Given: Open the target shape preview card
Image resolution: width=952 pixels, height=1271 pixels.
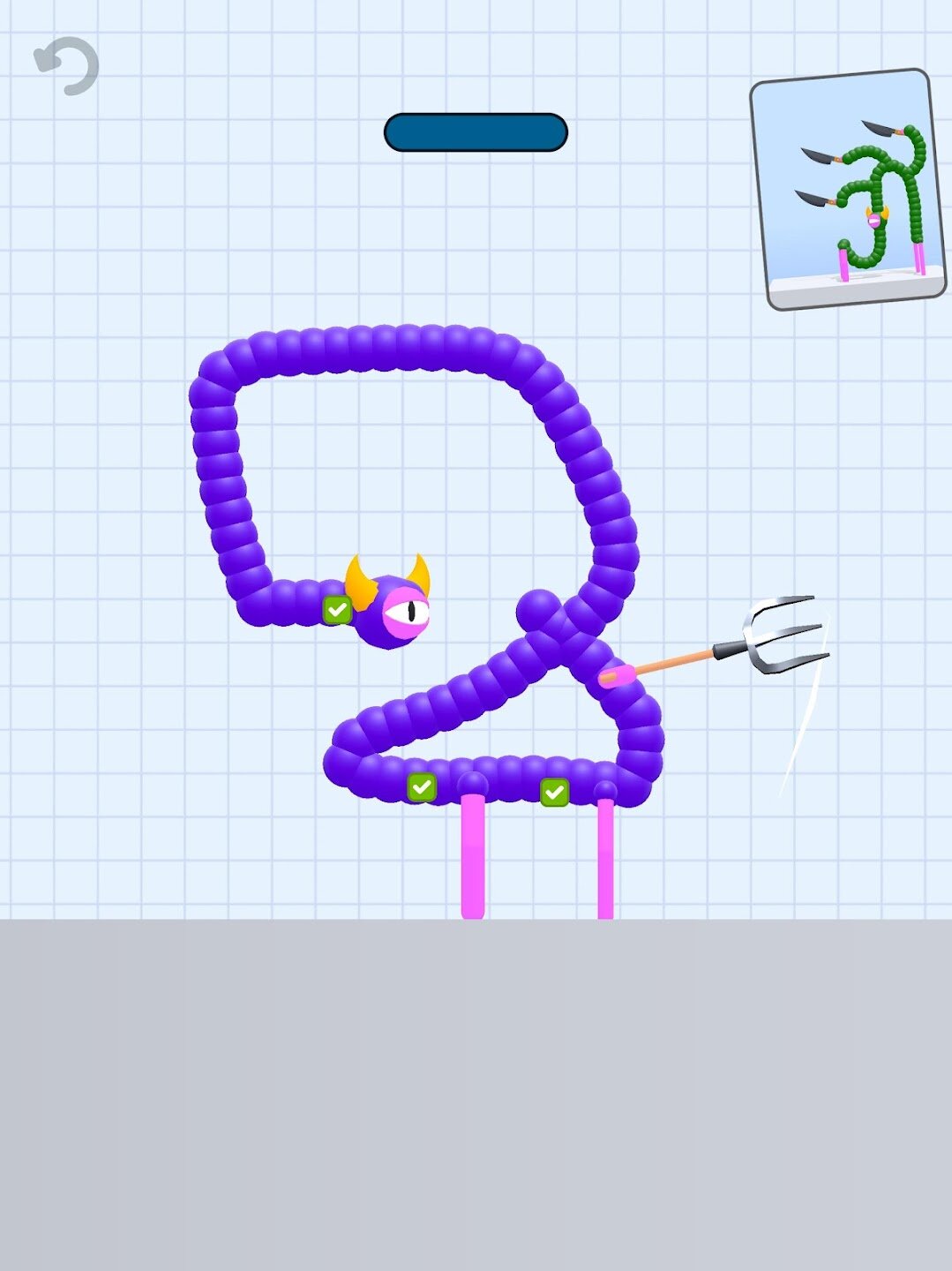Looking at the screenshot, I should [x=846, y=189].
